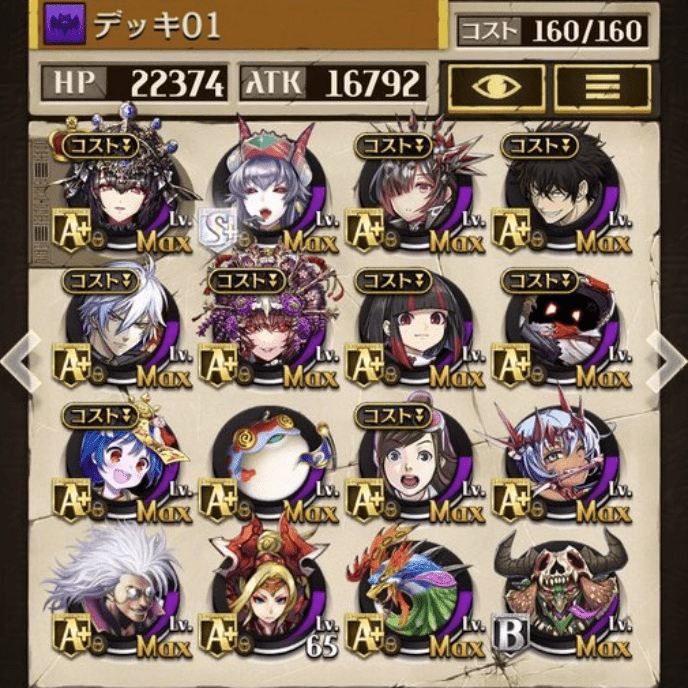The image size is (688, 688).
Task: Select the grinning black-haired man card
Action: 561,190
